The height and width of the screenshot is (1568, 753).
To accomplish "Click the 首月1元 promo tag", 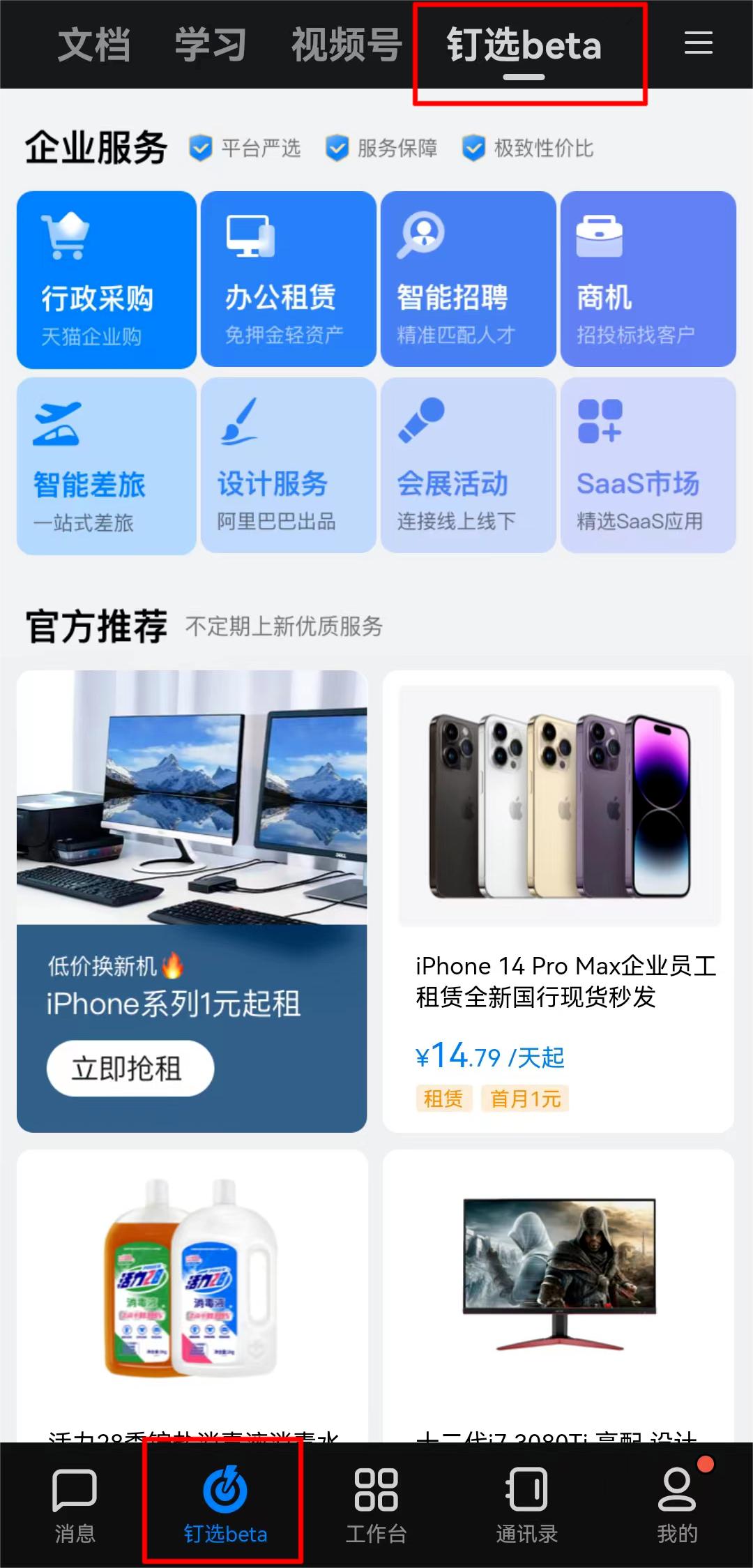I will (526, 1098).
